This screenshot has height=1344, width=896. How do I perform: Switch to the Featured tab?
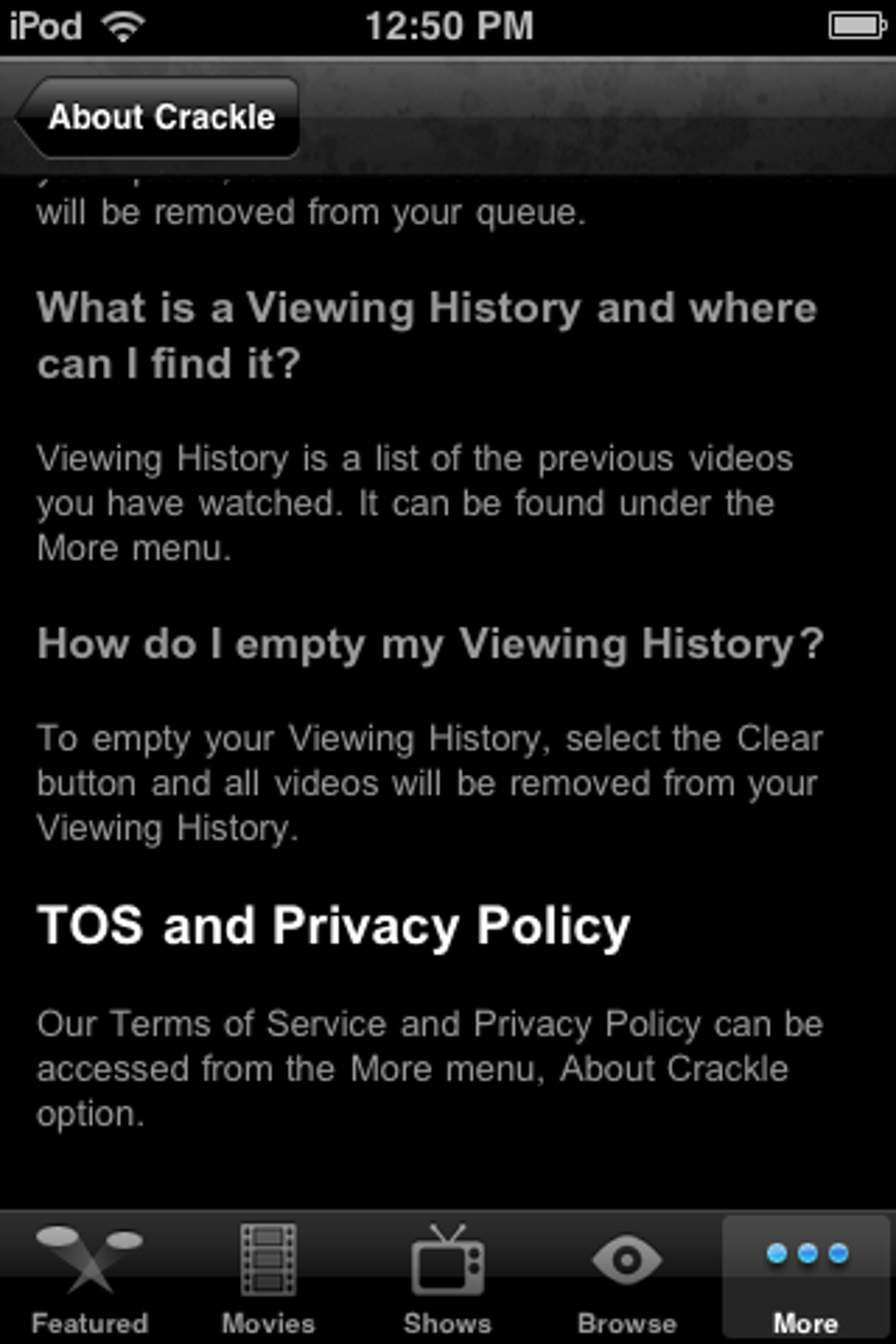click(90, 1279)
